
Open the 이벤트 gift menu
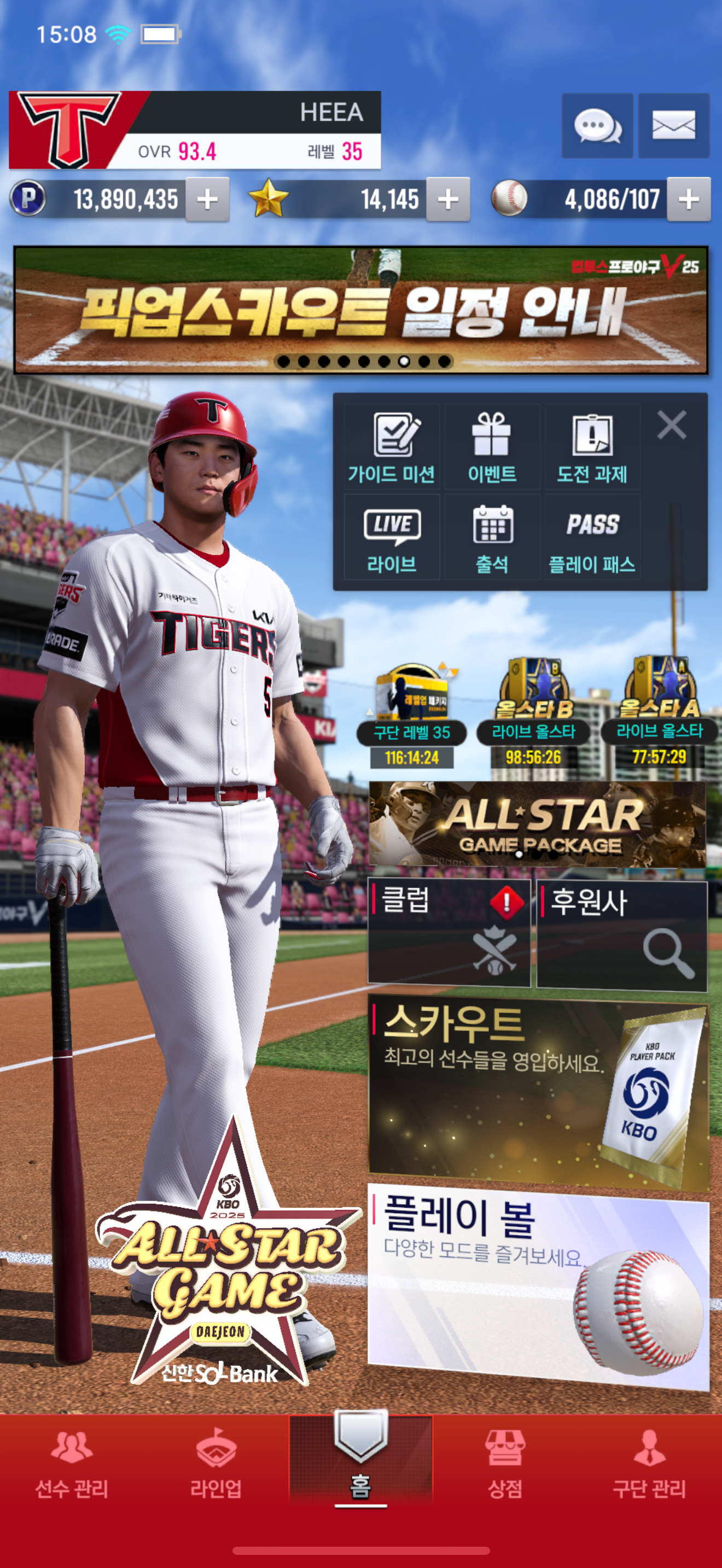click(x=492, y=448)
